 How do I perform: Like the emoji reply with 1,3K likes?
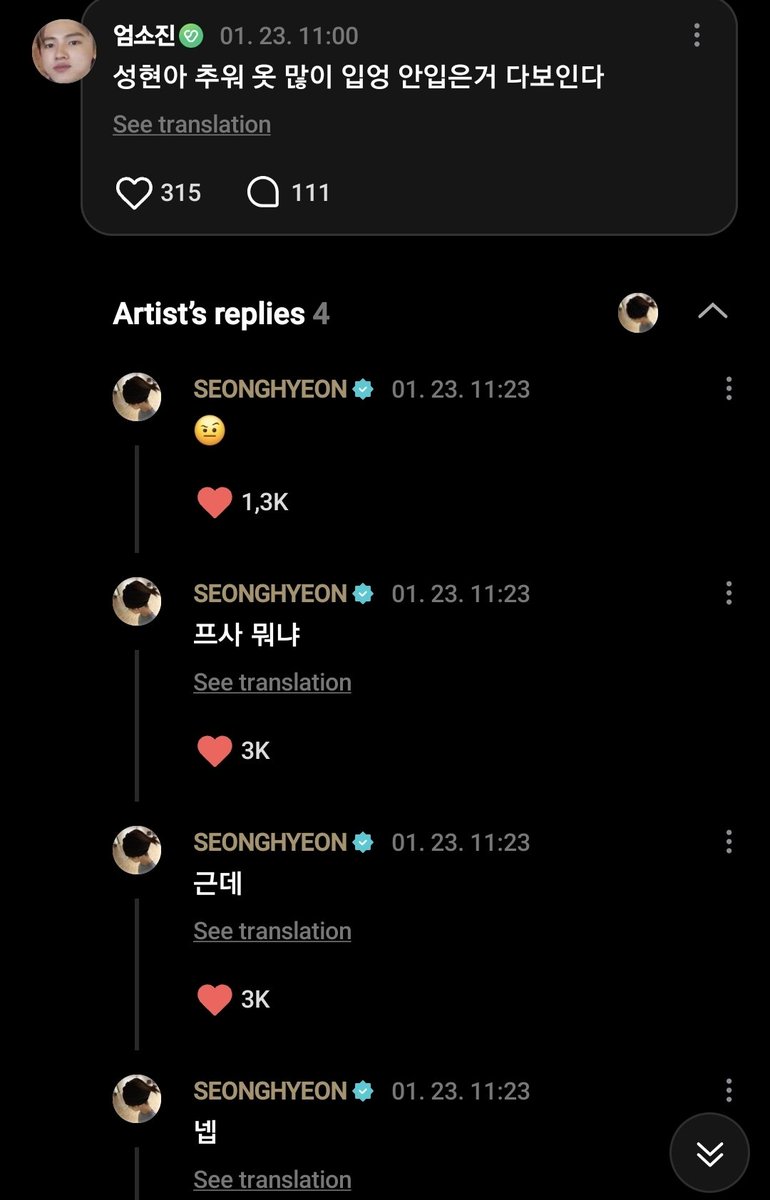tap(215, 502)
